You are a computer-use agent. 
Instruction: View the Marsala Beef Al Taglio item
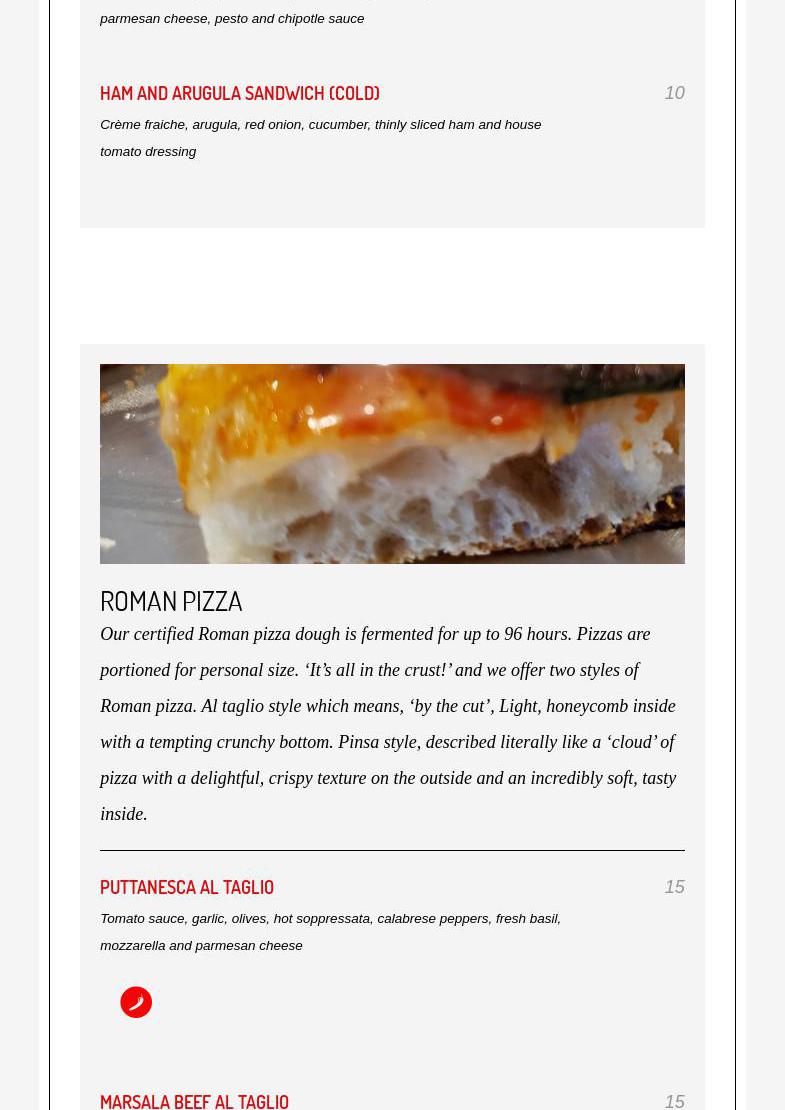click(x=194, y=1101)
